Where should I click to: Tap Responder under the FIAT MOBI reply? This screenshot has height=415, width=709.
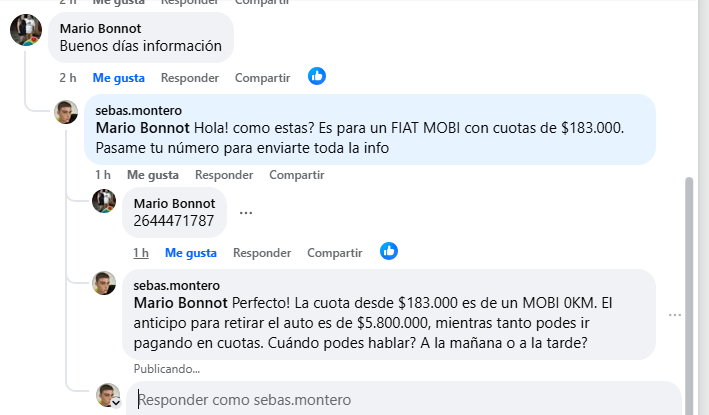pyautogui.click(x=224, y=175)
